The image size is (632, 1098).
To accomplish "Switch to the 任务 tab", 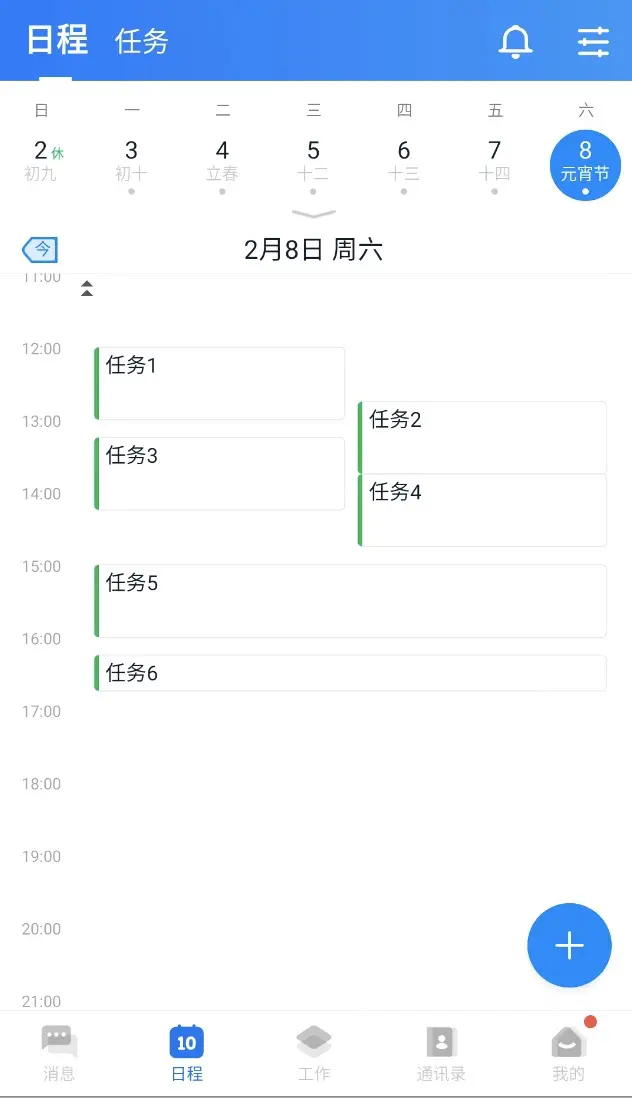I will click(142, 41).
